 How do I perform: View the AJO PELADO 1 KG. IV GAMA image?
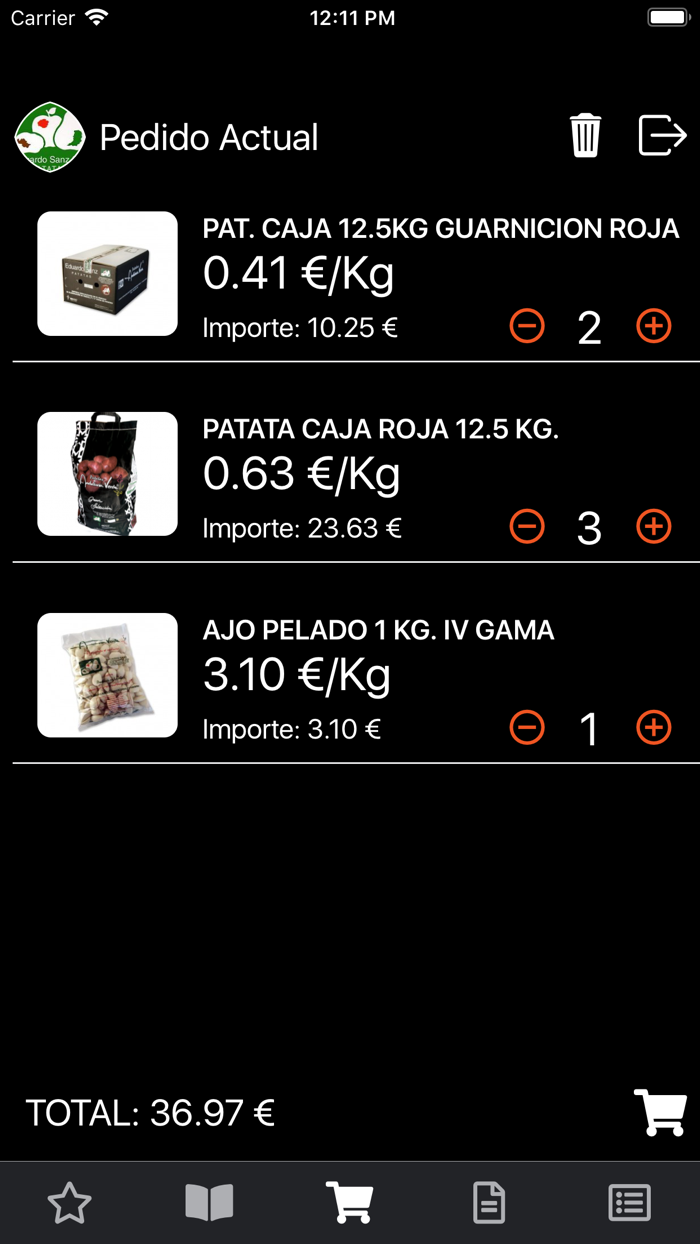point(108,675)
